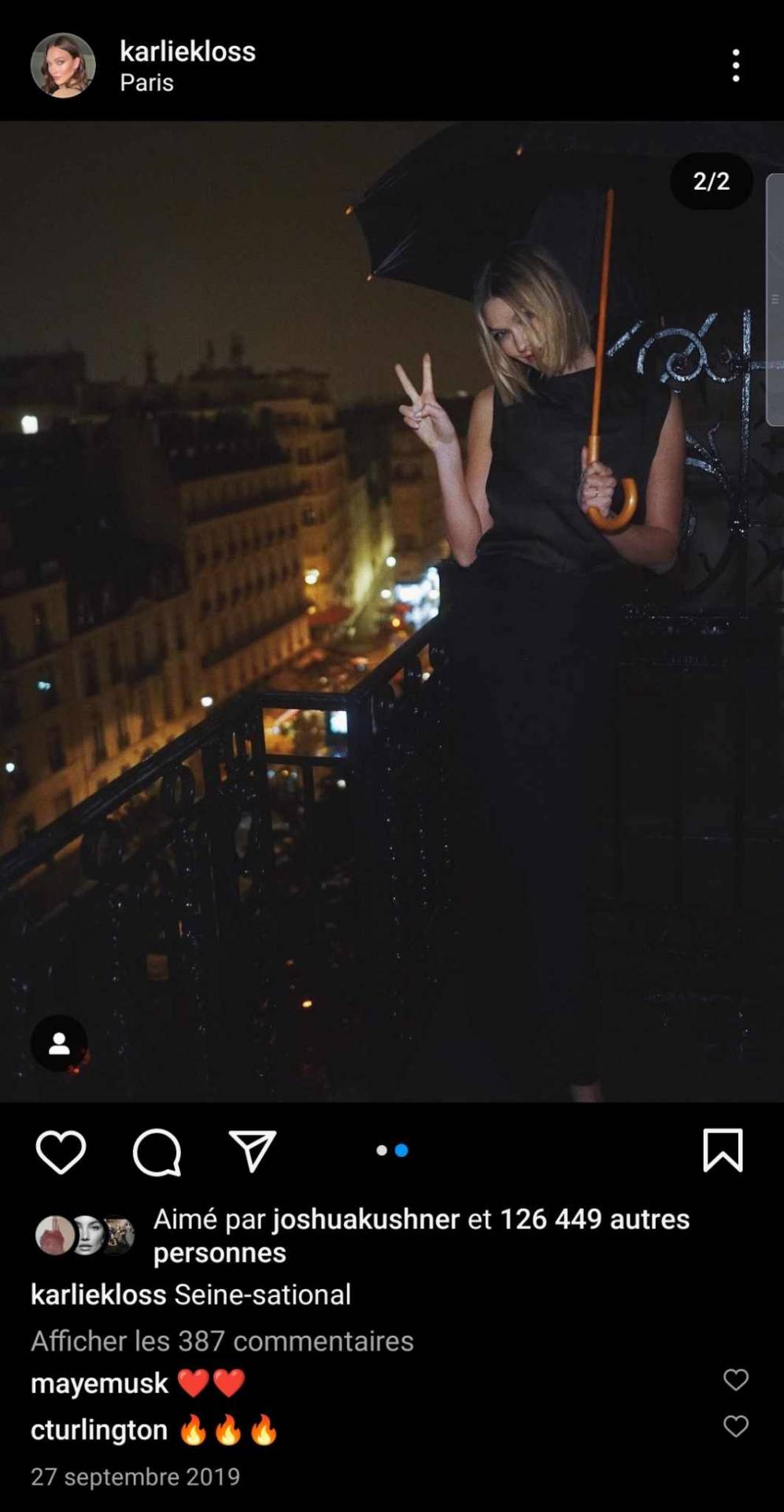Tap the Paris location tag
The height and width of the screenshot is (1512, 784).
146,83
